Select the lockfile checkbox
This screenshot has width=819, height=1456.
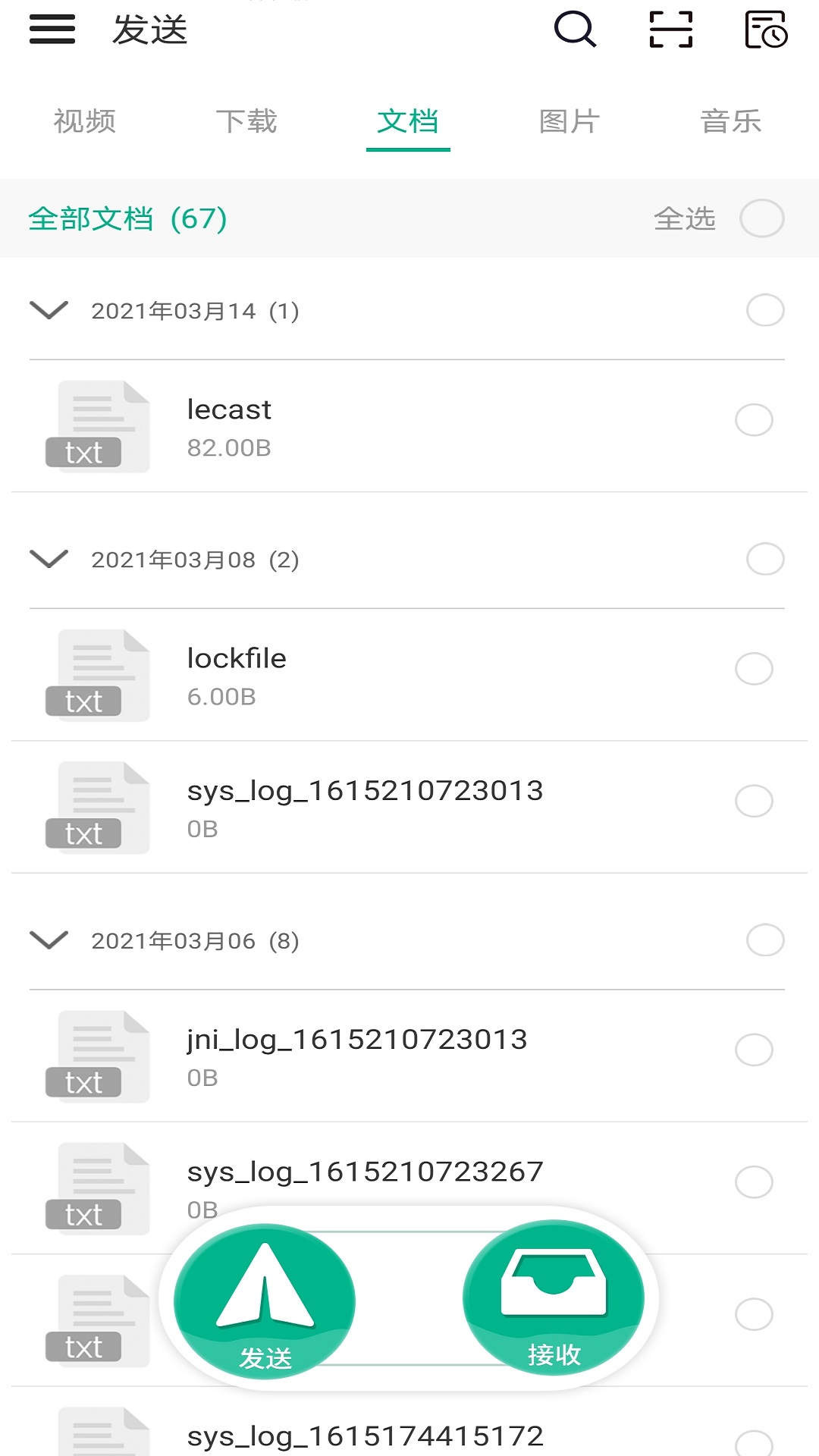click(754, 668)
